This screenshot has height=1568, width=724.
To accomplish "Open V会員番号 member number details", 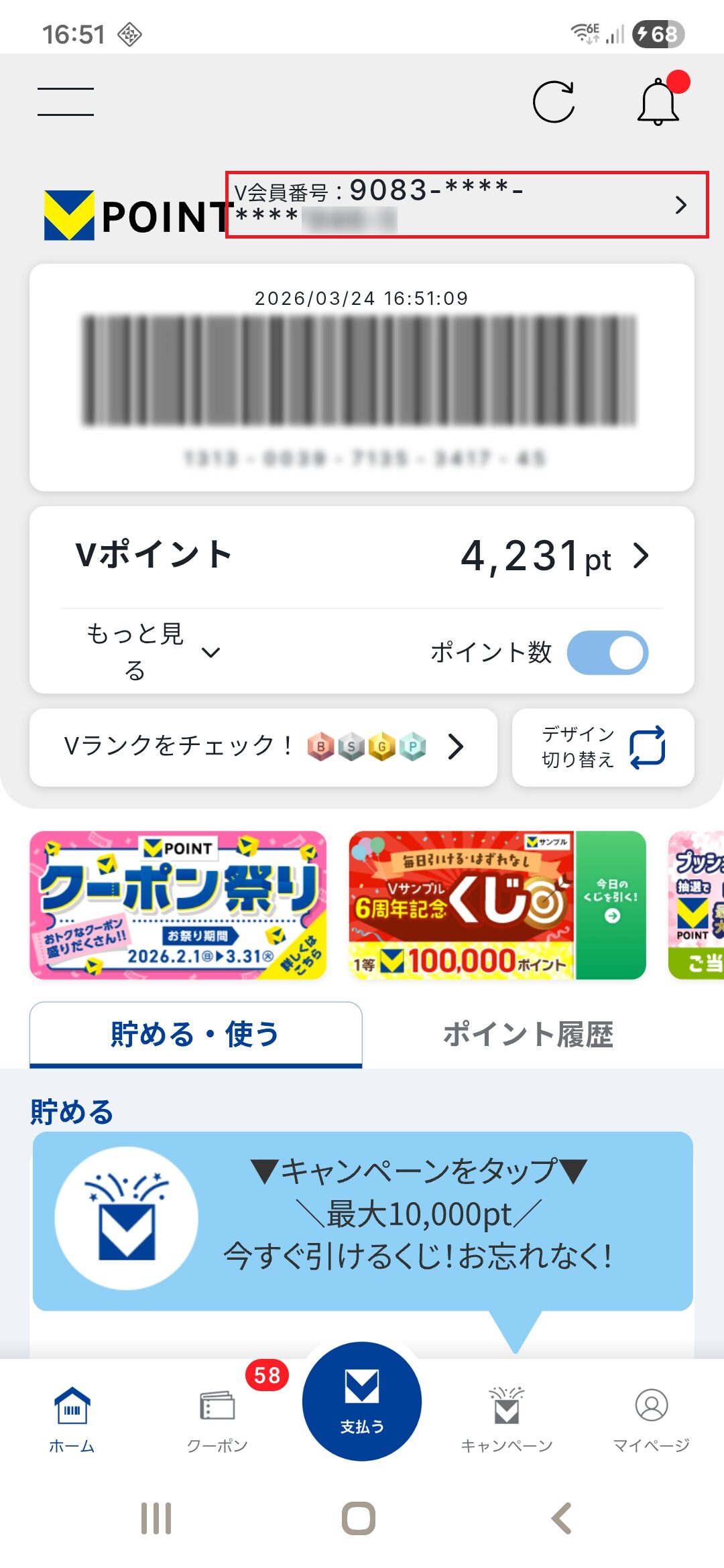I will tap(467, 204).
